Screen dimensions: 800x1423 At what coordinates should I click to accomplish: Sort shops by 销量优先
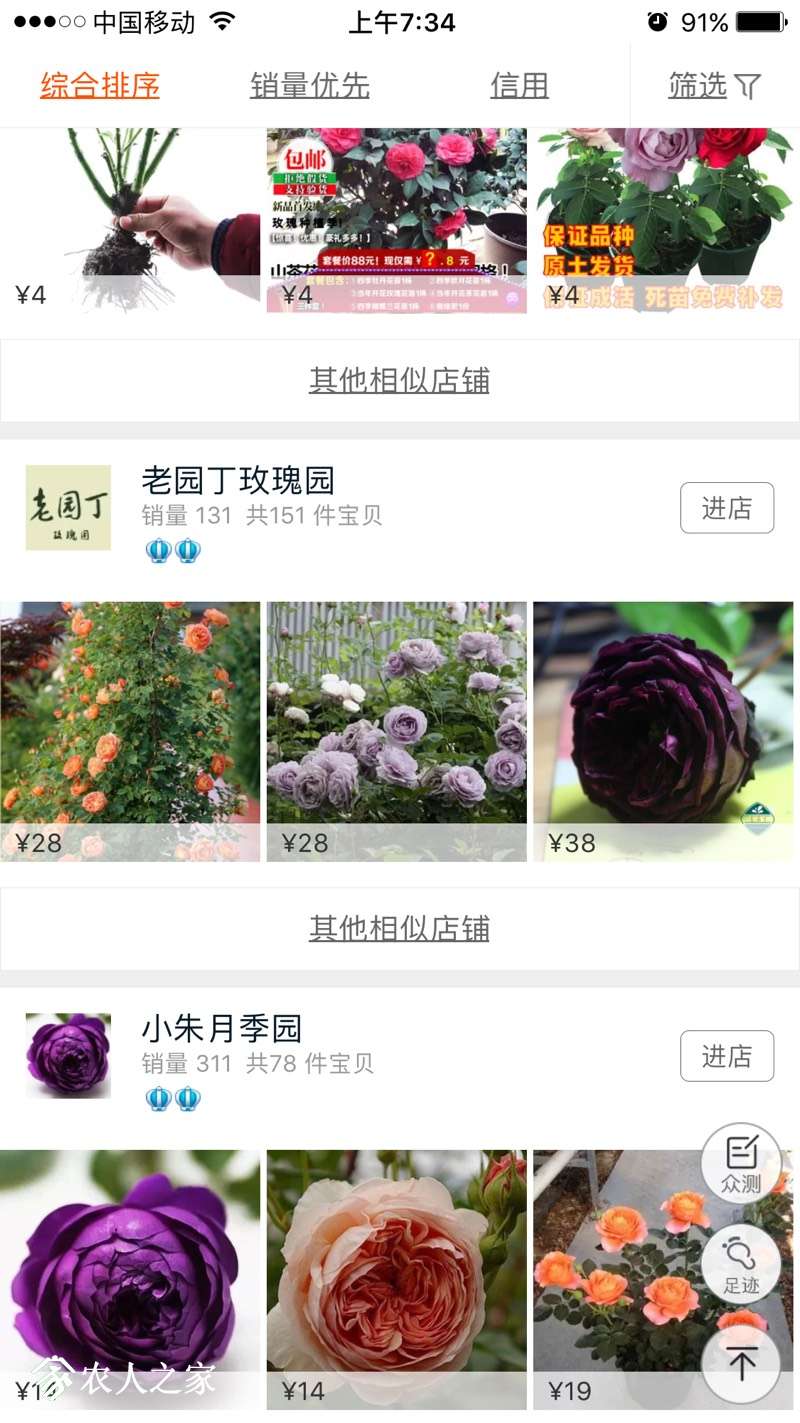pos(310,86)
